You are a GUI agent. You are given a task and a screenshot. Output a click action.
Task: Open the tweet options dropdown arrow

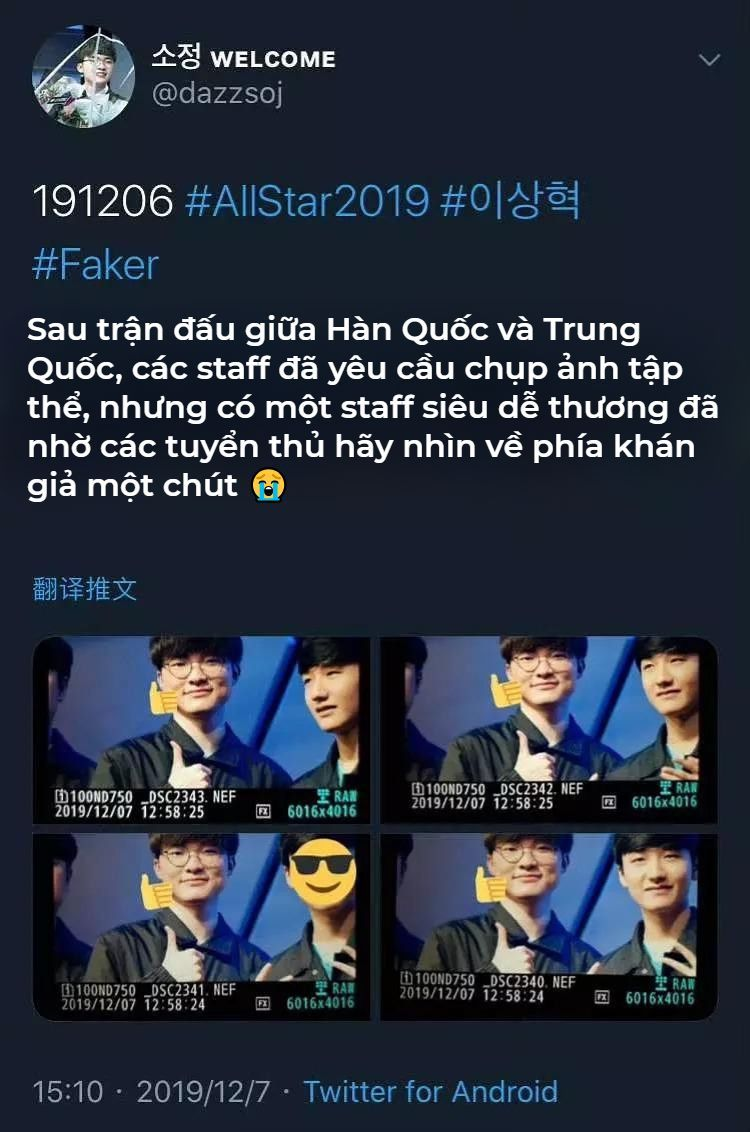[x=709, y=60]
